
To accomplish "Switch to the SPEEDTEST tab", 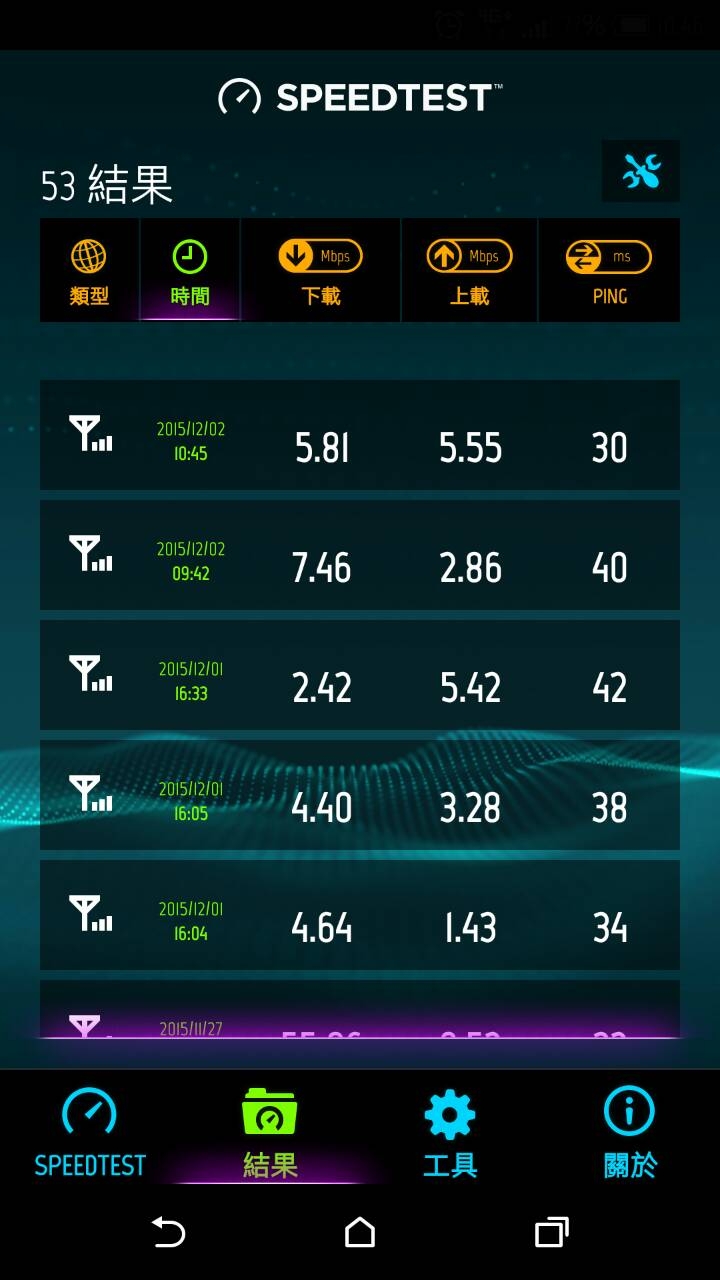I will (90, 1130).
